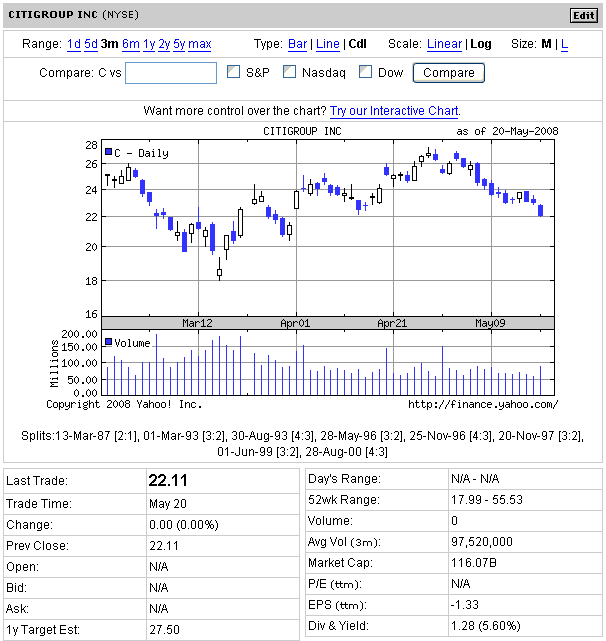Show the max range
The width and height of the screenshot is (606, 641).
(x=200, y=44)
